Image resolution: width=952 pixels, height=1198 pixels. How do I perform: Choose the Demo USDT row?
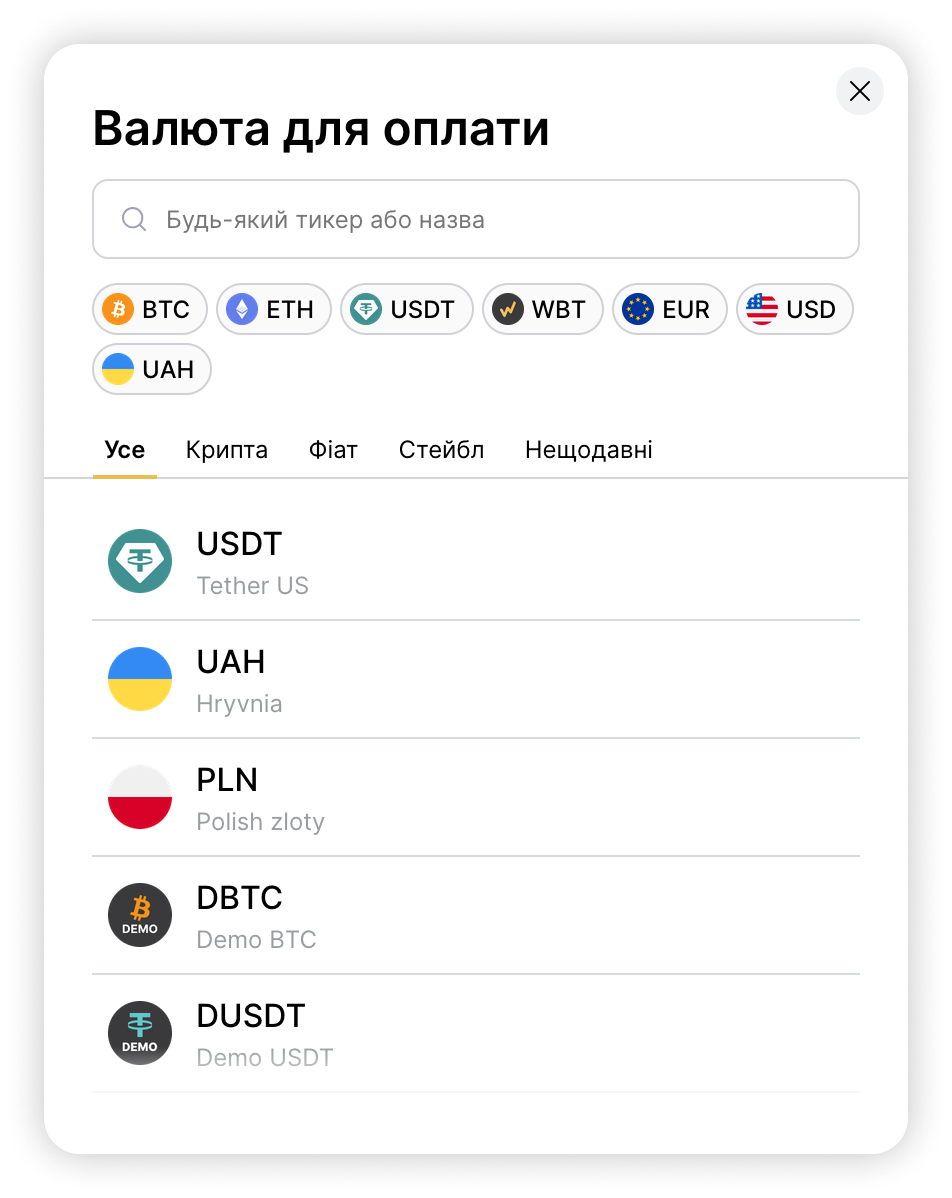(x=476, y=1034)
